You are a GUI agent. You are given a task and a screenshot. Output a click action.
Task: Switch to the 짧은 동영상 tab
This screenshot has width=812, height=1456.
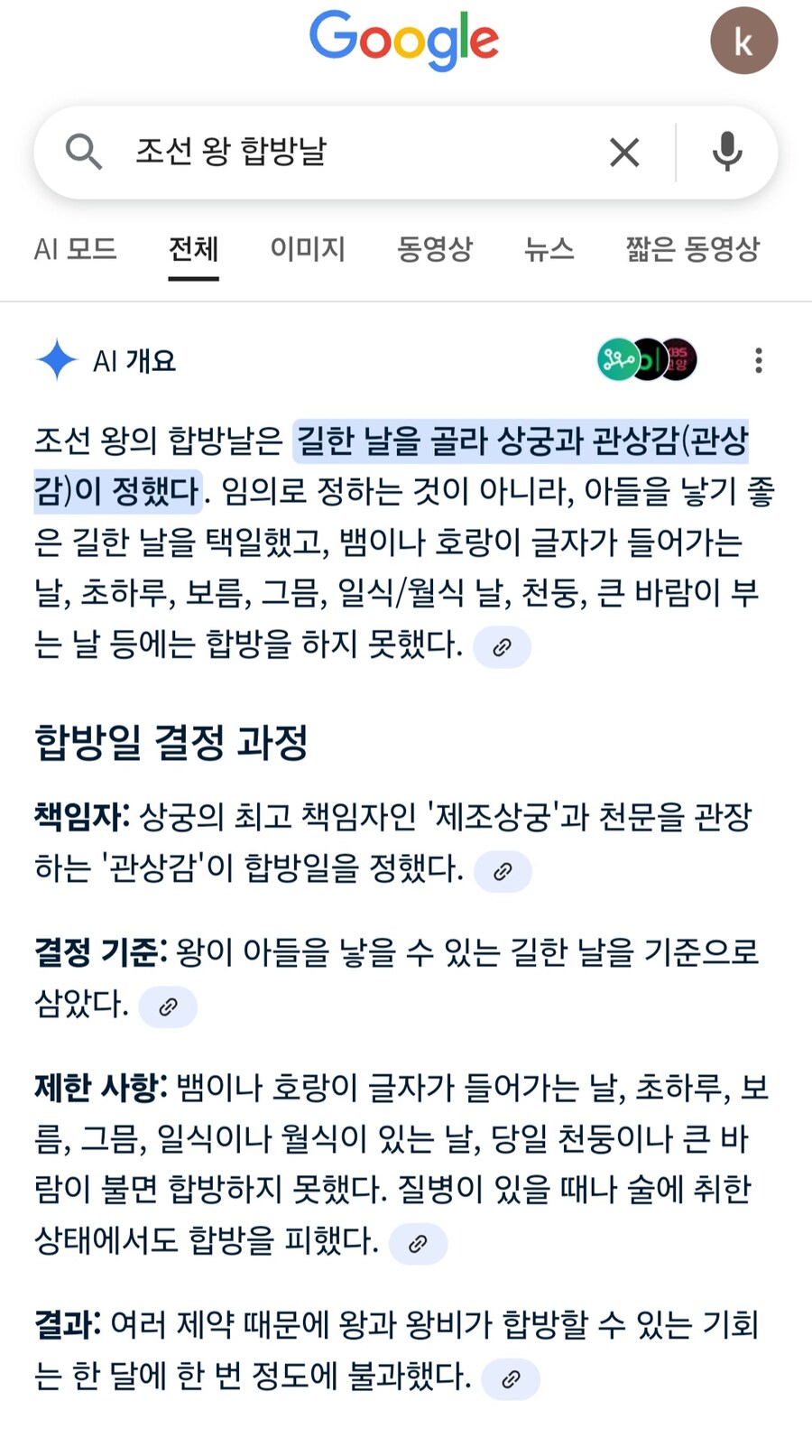pos(693,249)
